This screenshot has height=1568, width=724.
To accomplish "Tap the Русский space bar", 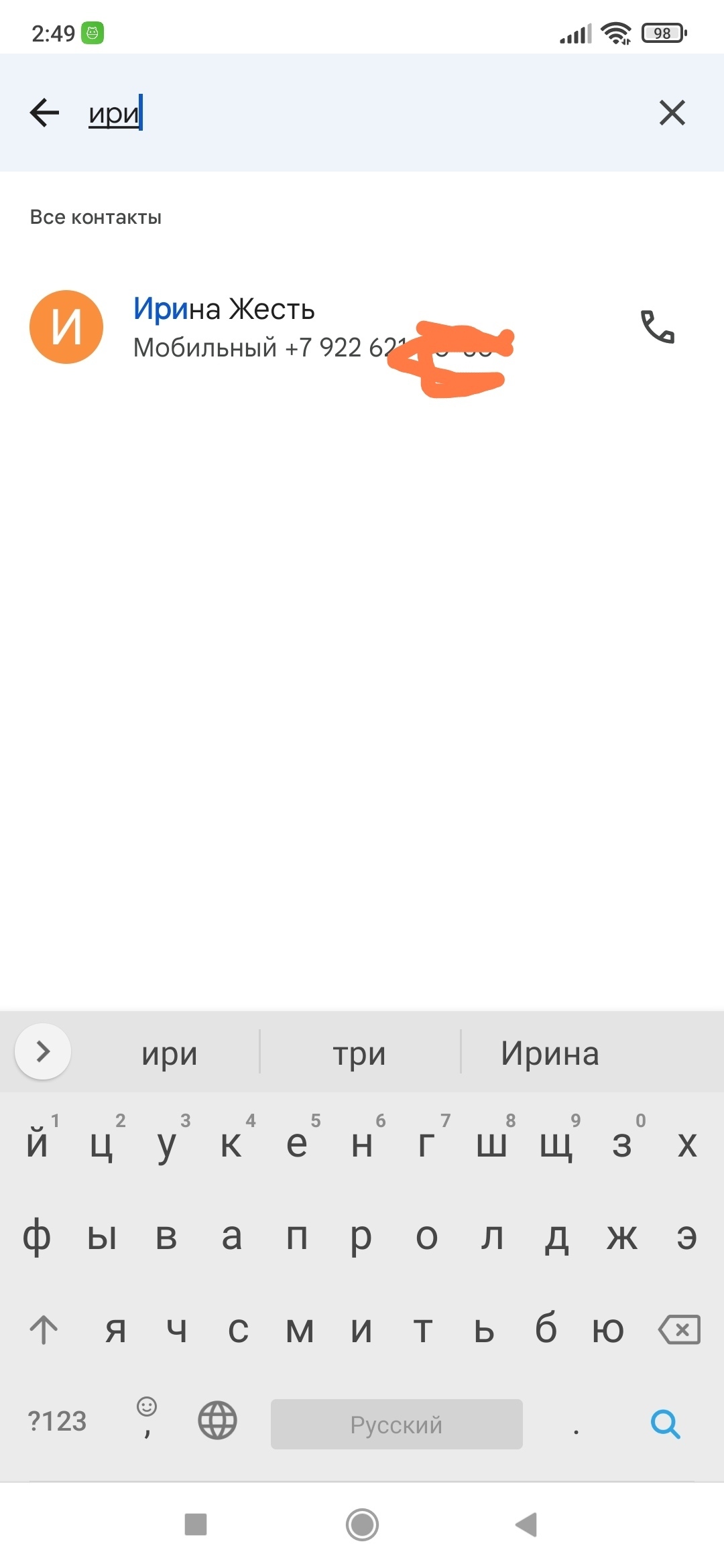I will [x=396, y=1424].
